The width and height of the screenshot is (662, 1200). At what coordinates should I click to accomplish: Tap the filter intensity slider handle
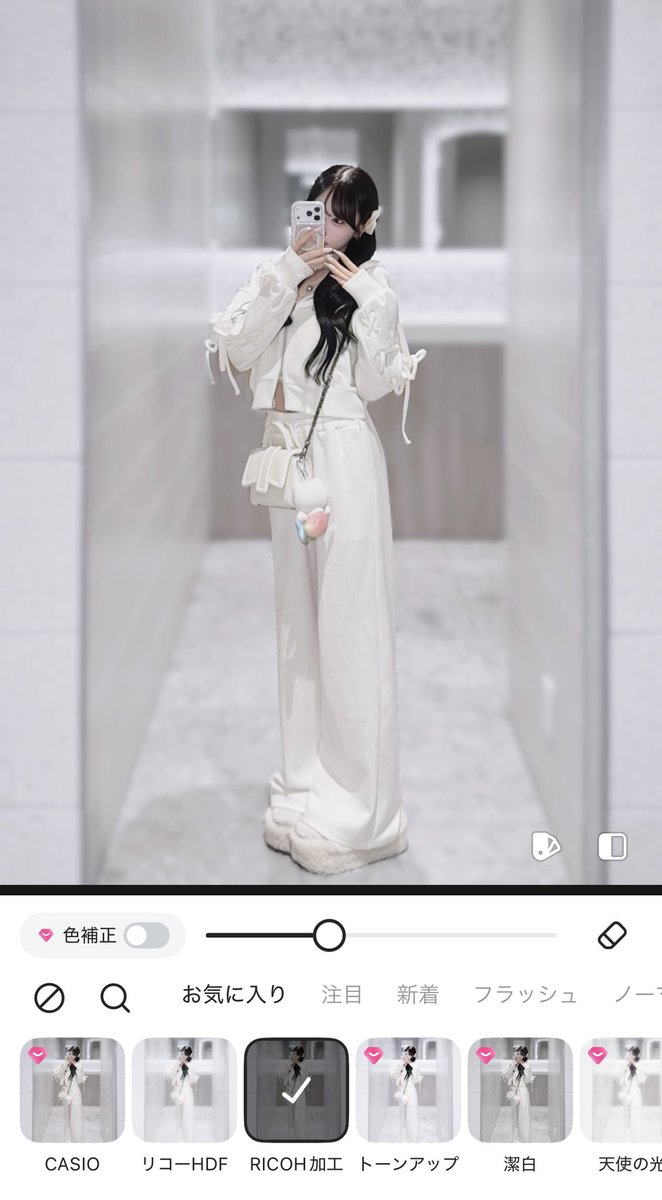(329, 935)
